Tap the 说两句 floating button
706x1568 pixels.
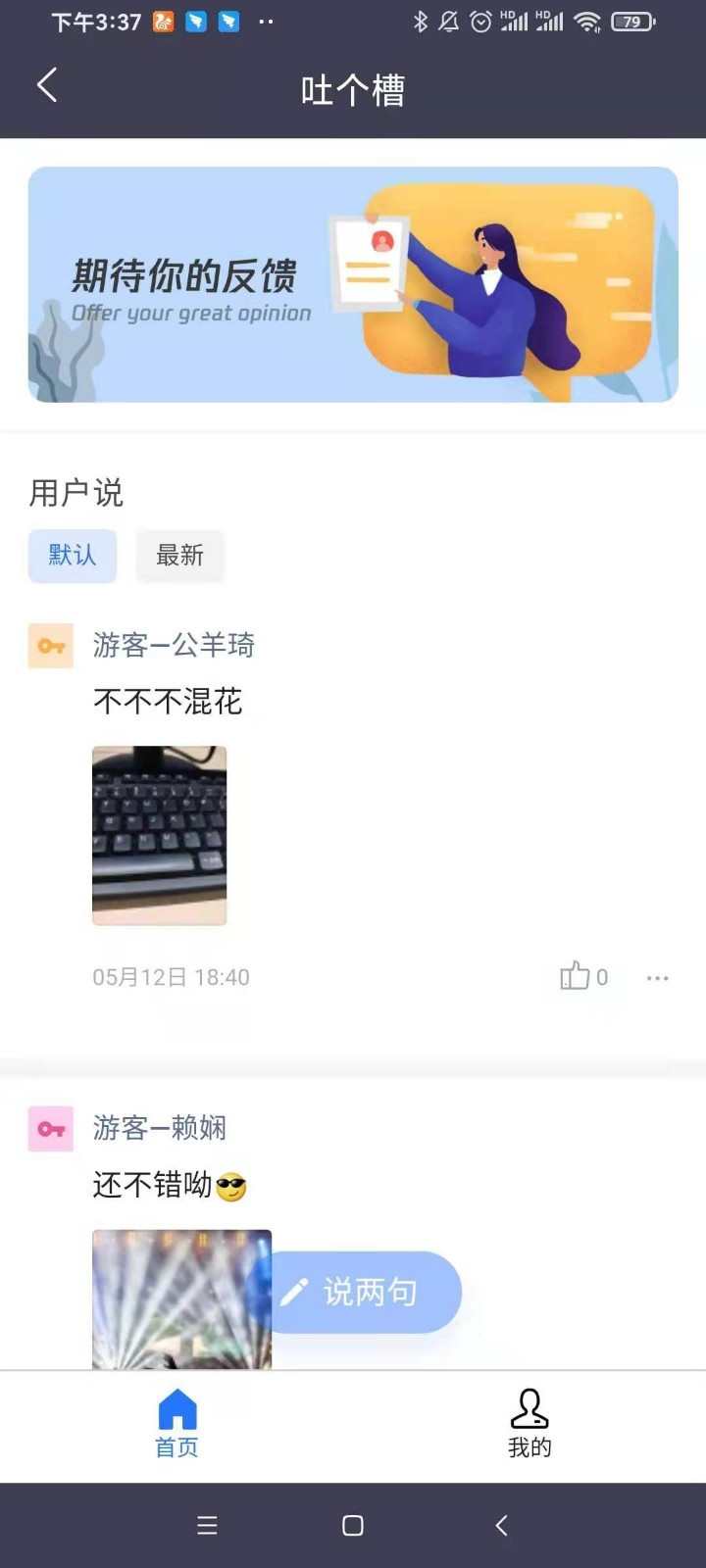coord(365,1293)
